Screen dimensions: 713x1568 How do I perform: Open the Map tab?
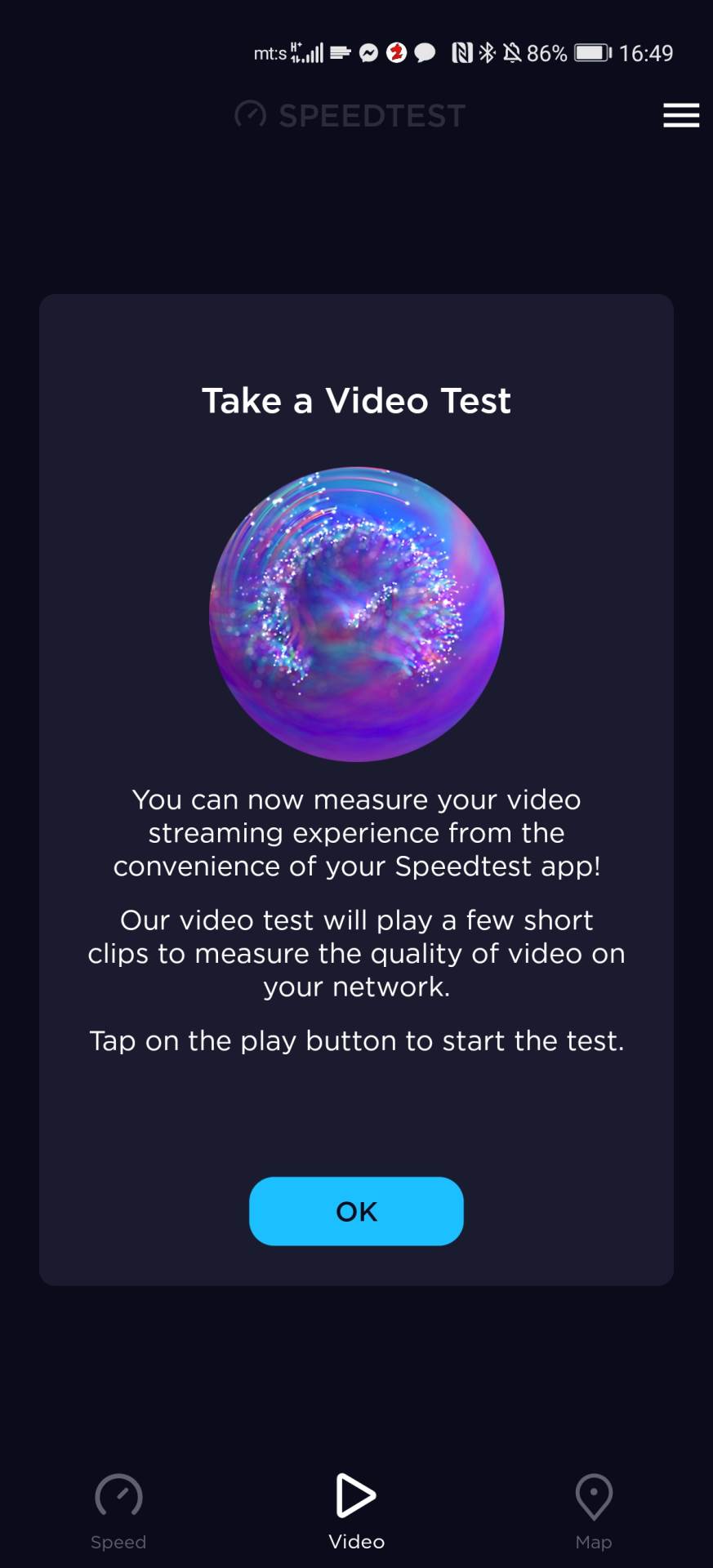pyautogui.click(x=594, y=1511)
